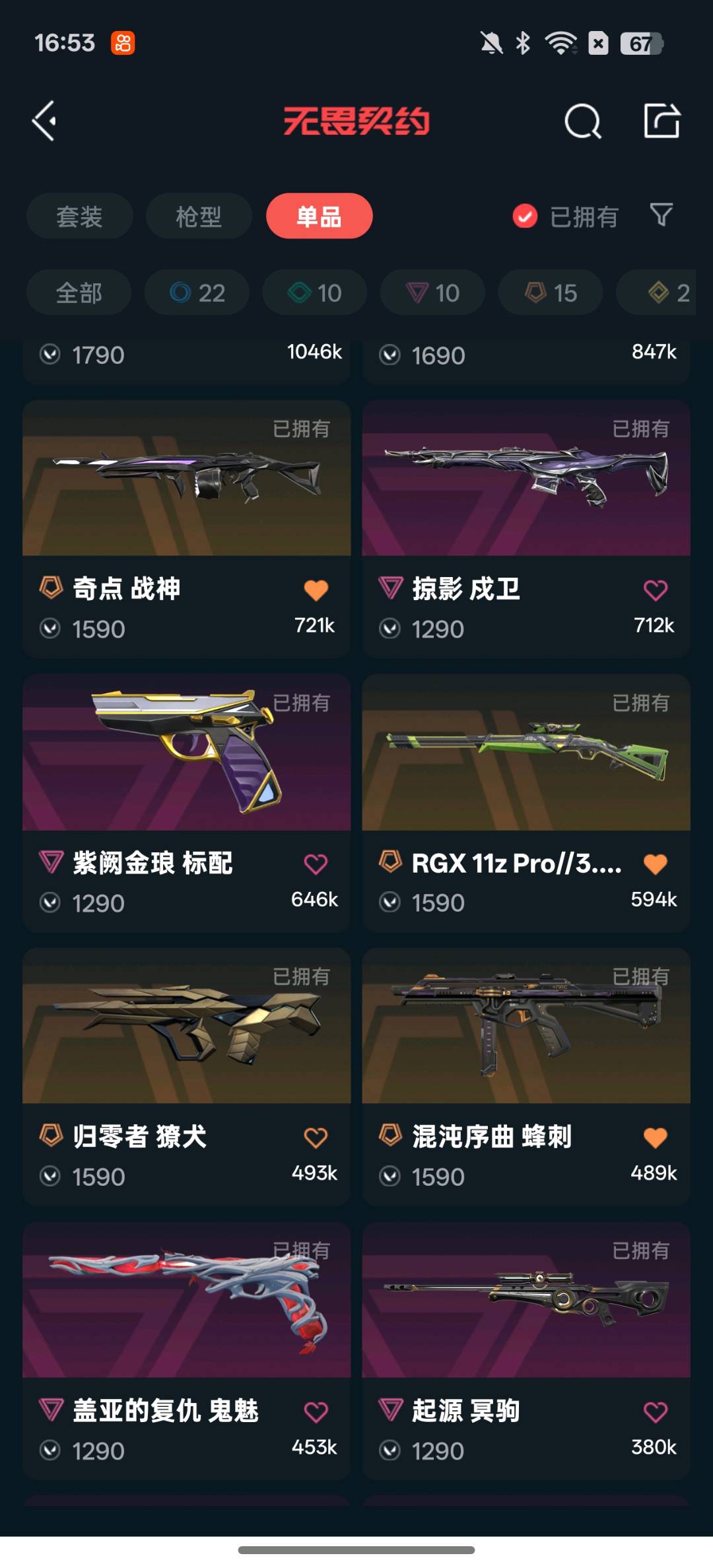Switch to the 套装 tab
Screen dimensions: 713x1568
(79, 217)
